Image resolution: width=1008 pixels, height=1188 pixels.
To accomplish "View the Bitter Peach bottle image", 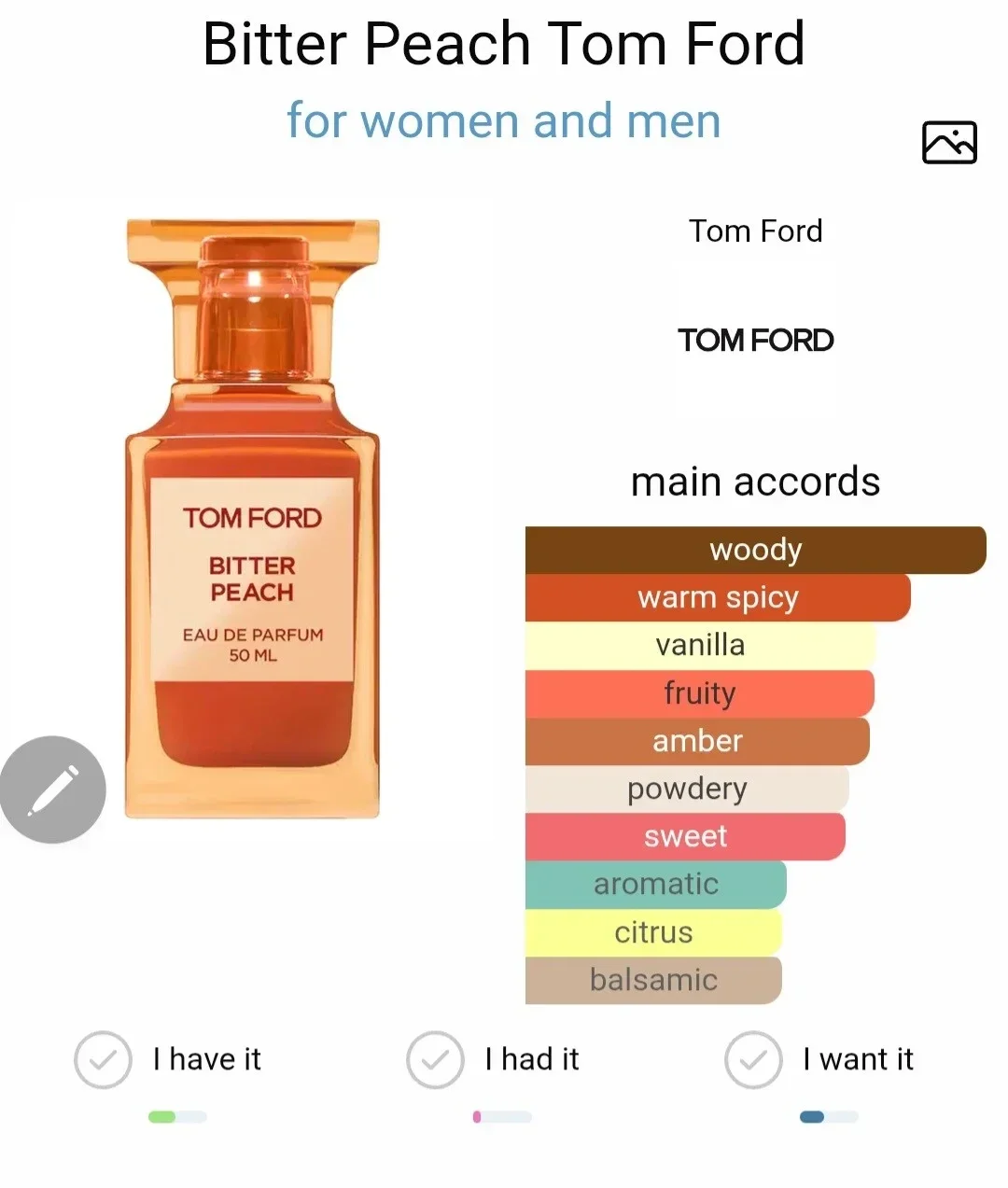I will (x=252, y=519).
